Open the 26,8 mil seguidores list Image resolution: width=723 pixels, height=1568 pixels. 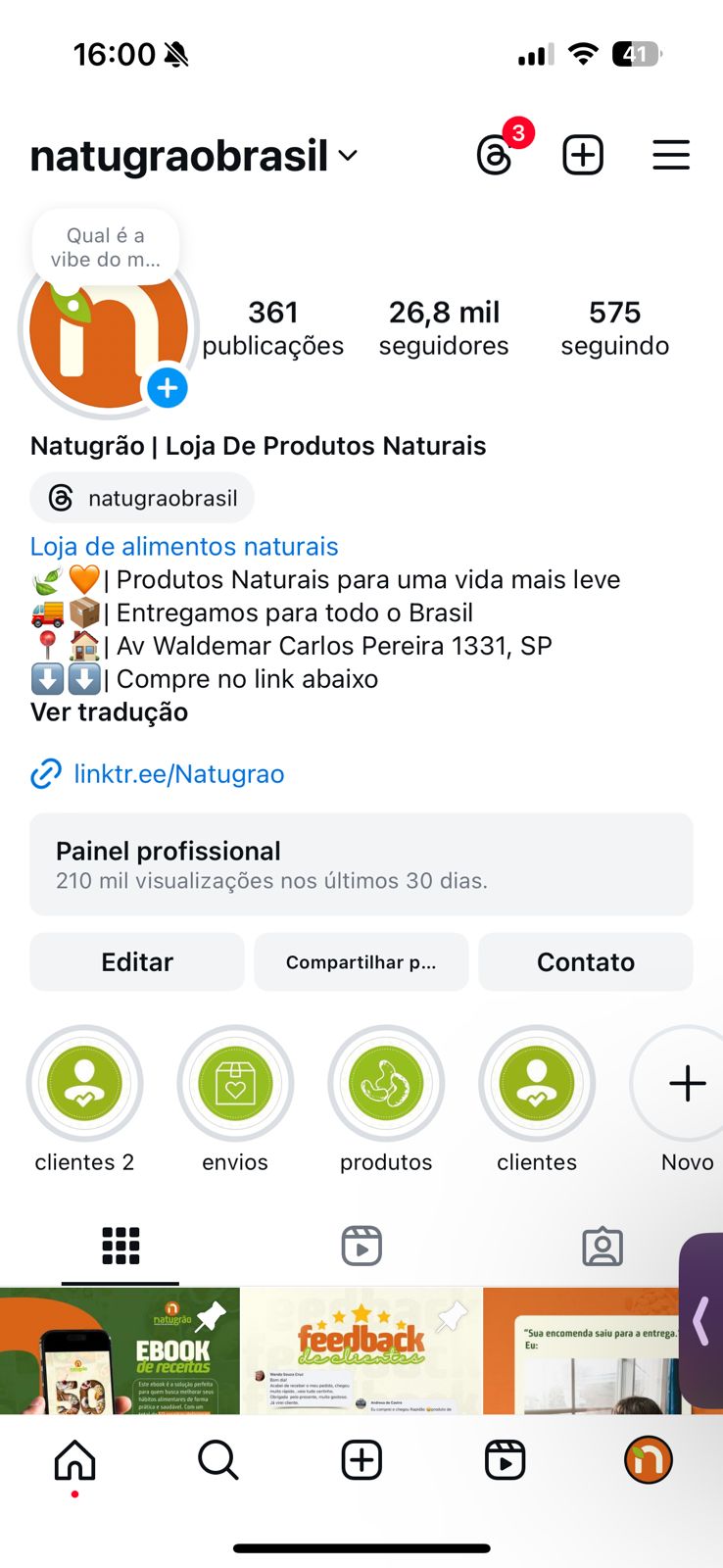point(444,327)
